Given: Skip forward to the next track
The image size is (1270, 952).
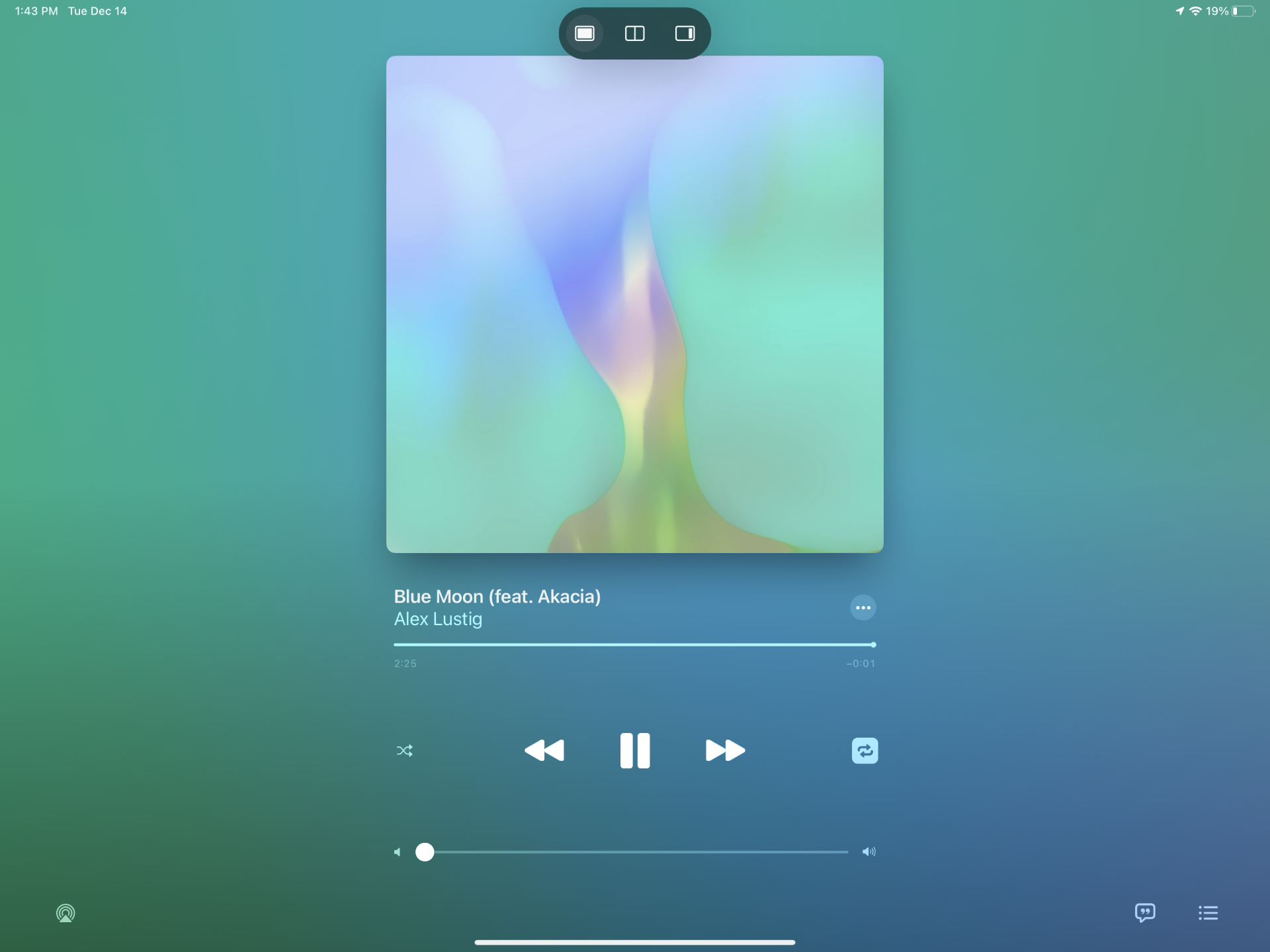Looking at the screenshot, I should click(725, 750).
